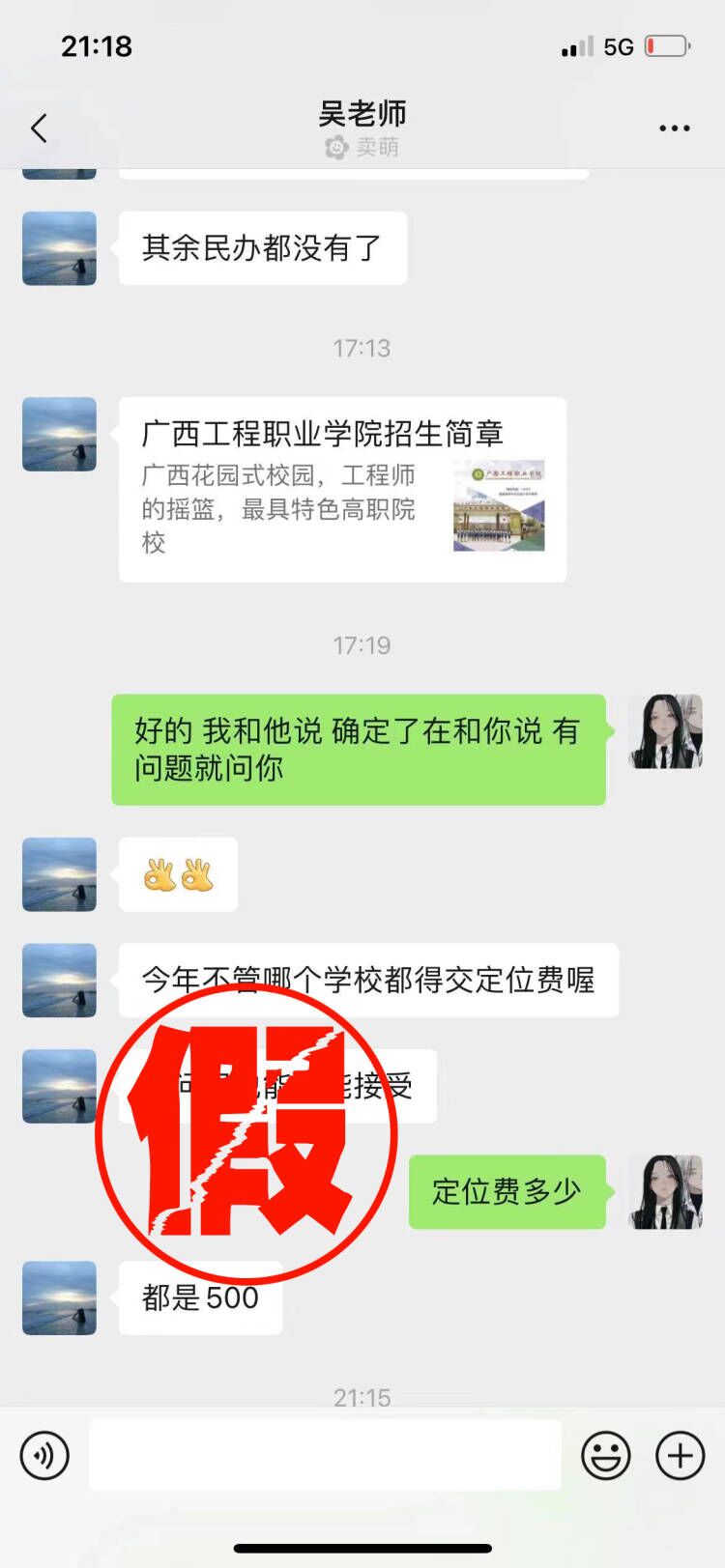Screen dimensions: 725x1568
Task: Go back from the 吴老师 chat
Action: (39, 128)
